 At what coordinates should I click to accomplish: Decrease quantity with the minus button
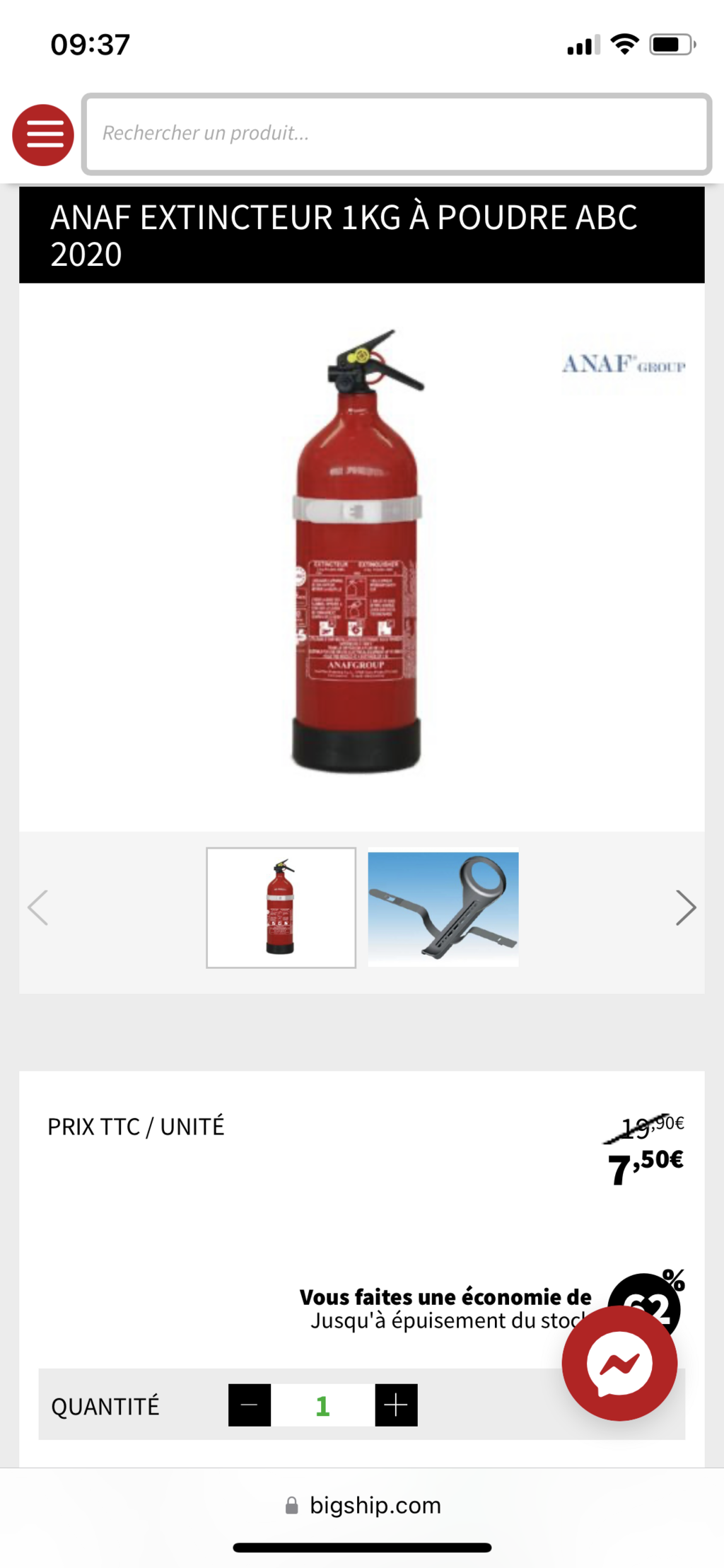pyautogui.click(x=250, y=1405)
